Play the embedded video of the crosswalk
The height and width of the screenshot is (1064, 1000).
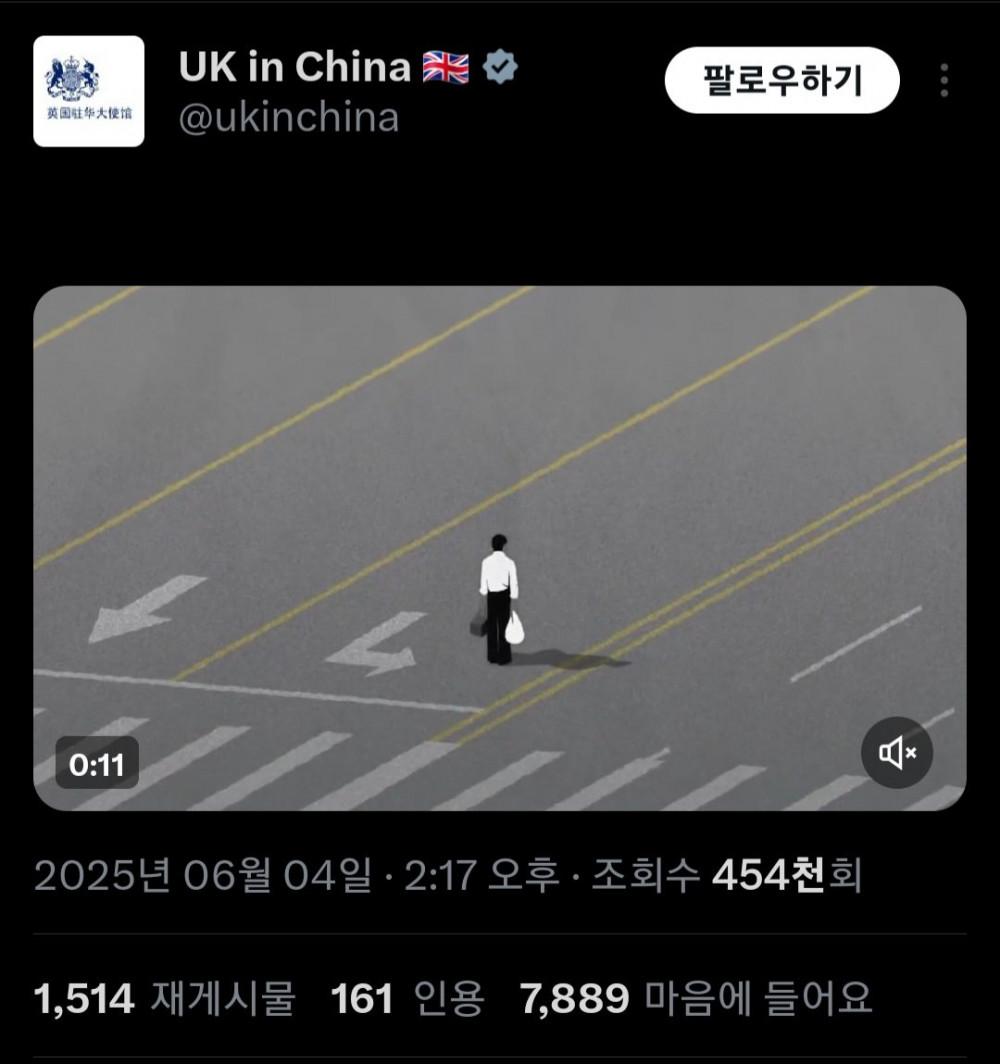click(x=500, y=548)
